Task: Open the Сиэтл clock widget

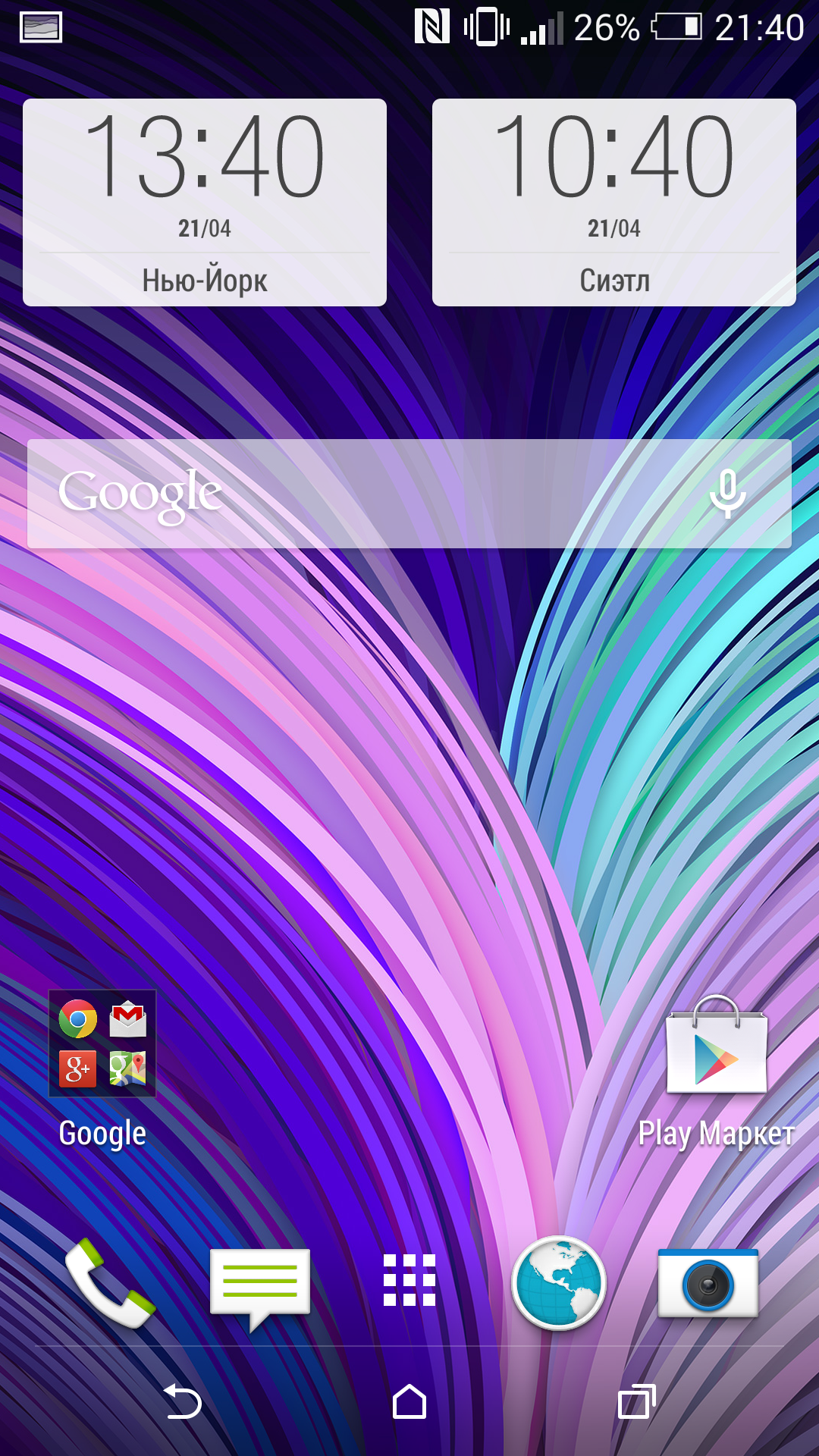Action: (x=614, y=202)
